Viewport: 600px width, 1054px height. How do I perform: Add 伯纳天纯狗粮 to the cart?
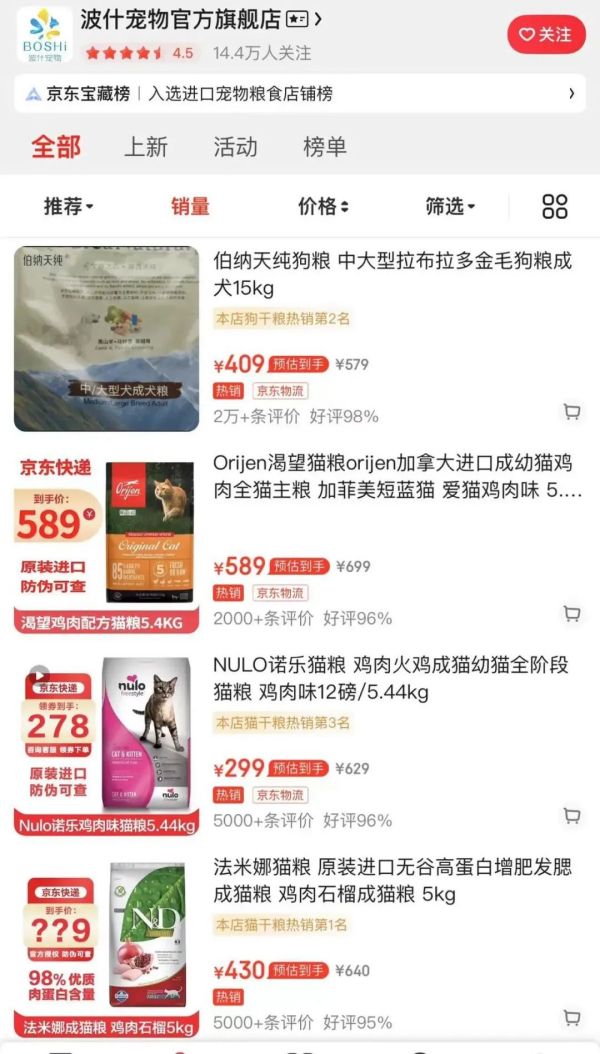pos(572,412)
